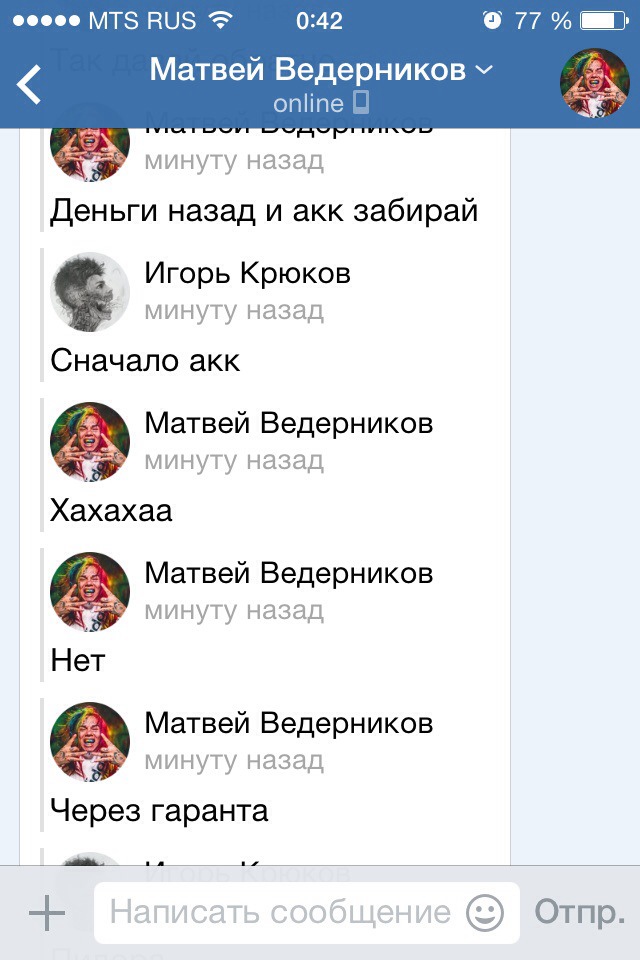Open the profile avatar in the header
640x960 pixels.
pyautogui.click(x=594, y=83)
